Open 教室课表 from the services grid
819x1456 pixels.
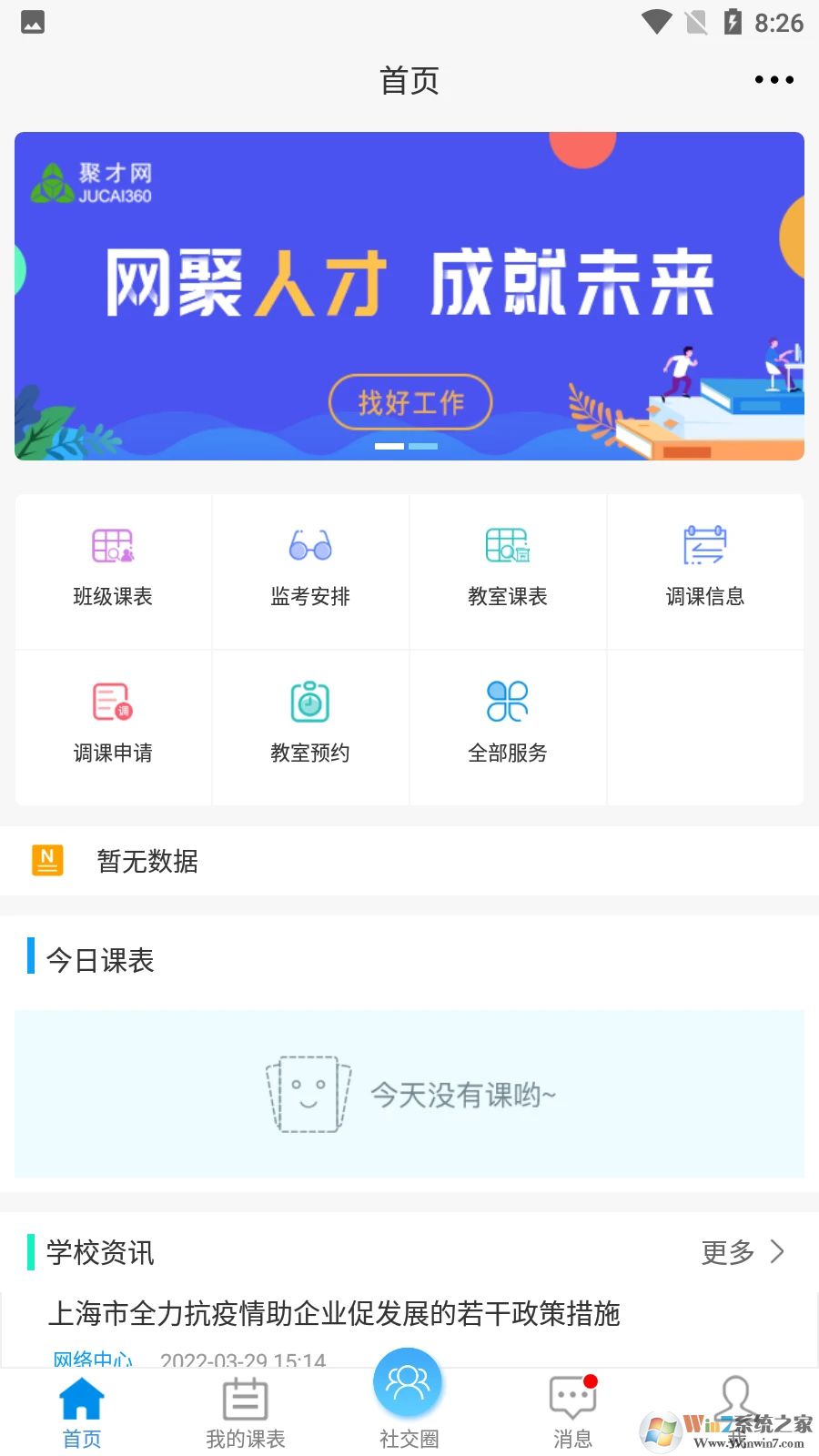pyautogui.click(x=507, y=546)
